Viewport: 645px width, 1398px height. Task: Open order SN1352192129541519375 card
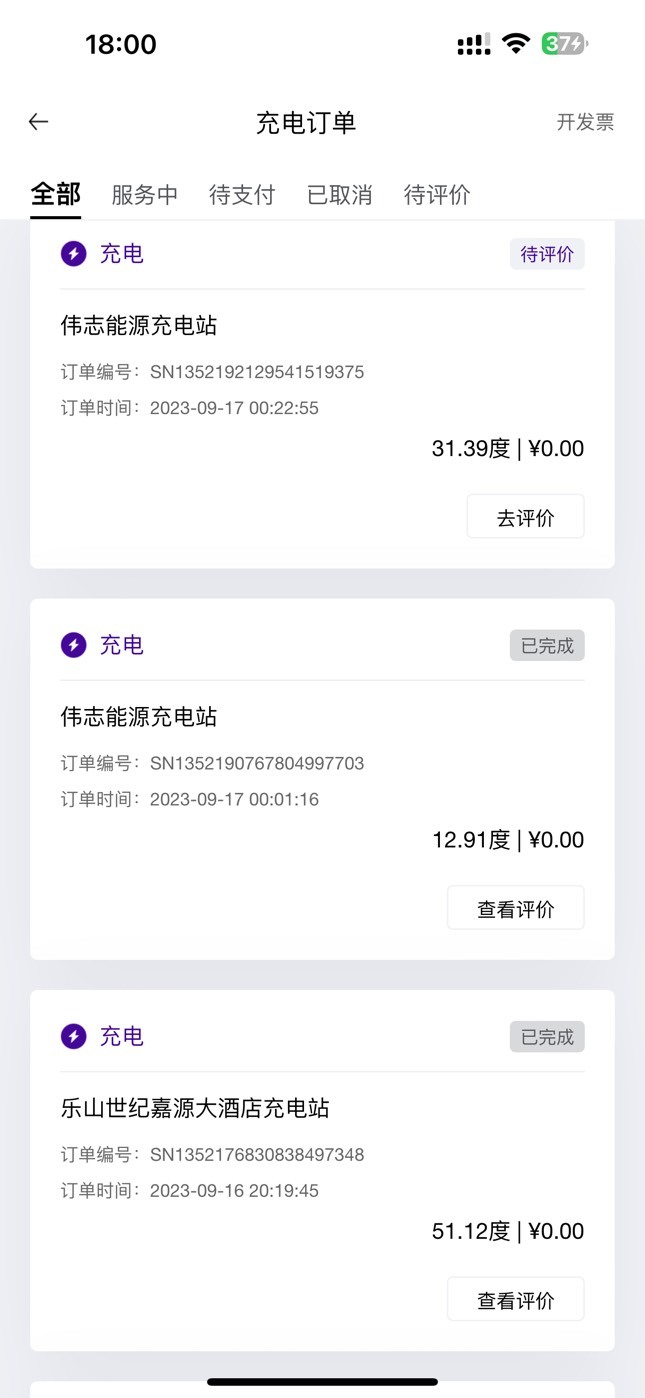[x=322, y=394]
